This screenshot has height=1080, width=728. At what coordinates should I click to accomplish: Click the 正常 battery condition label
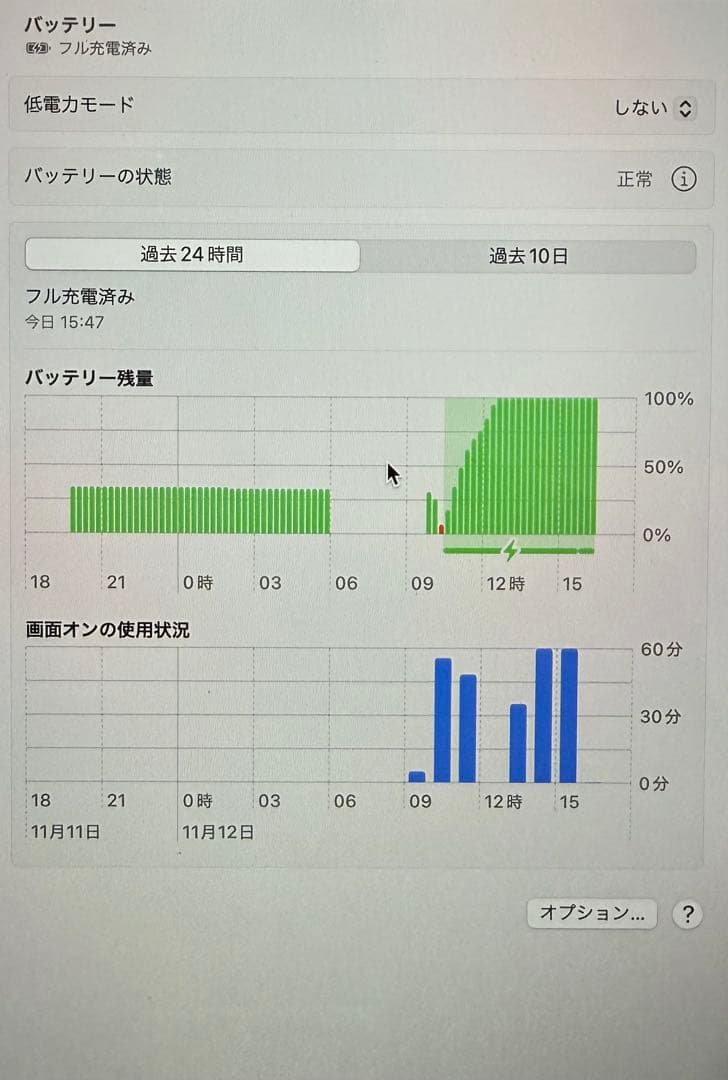(x=637, y=178)
